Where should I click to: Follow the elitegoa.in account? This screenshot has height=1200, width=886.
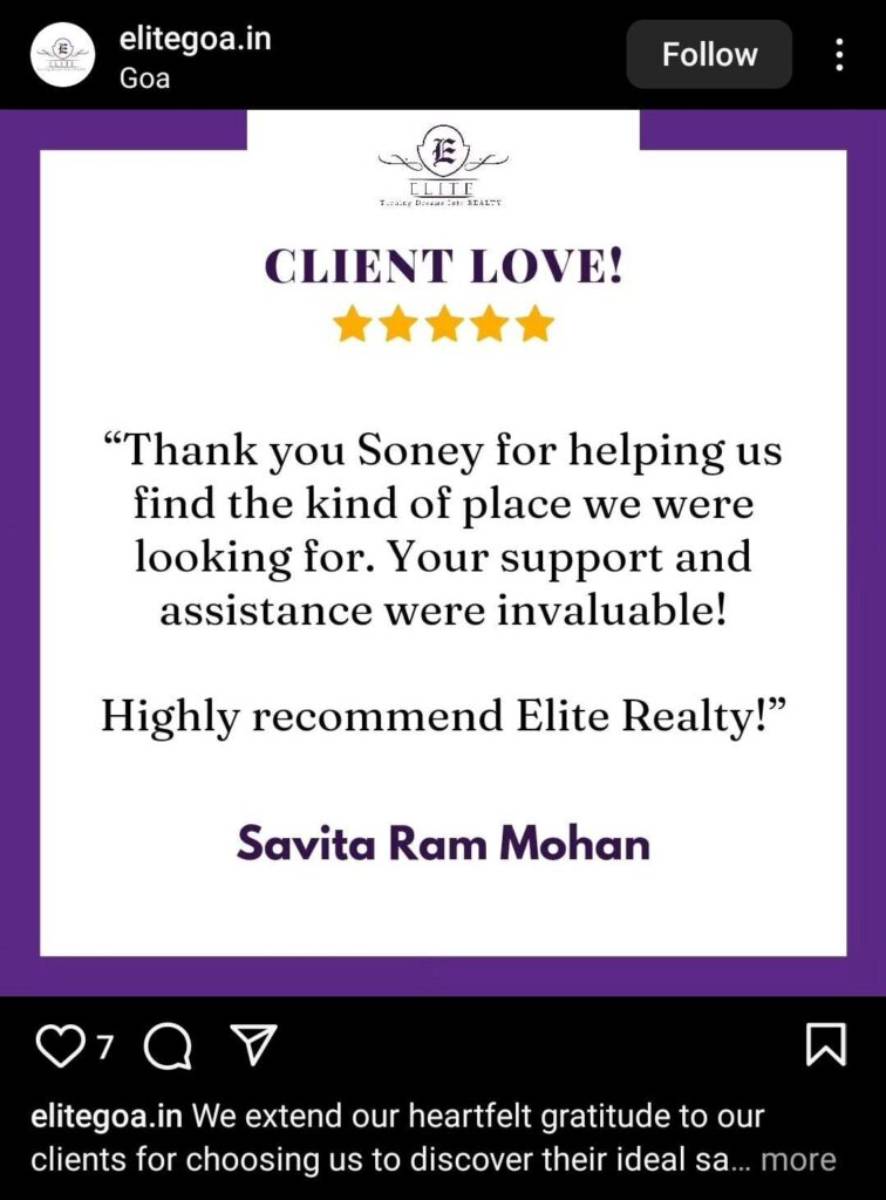click(x=709, y=54)
